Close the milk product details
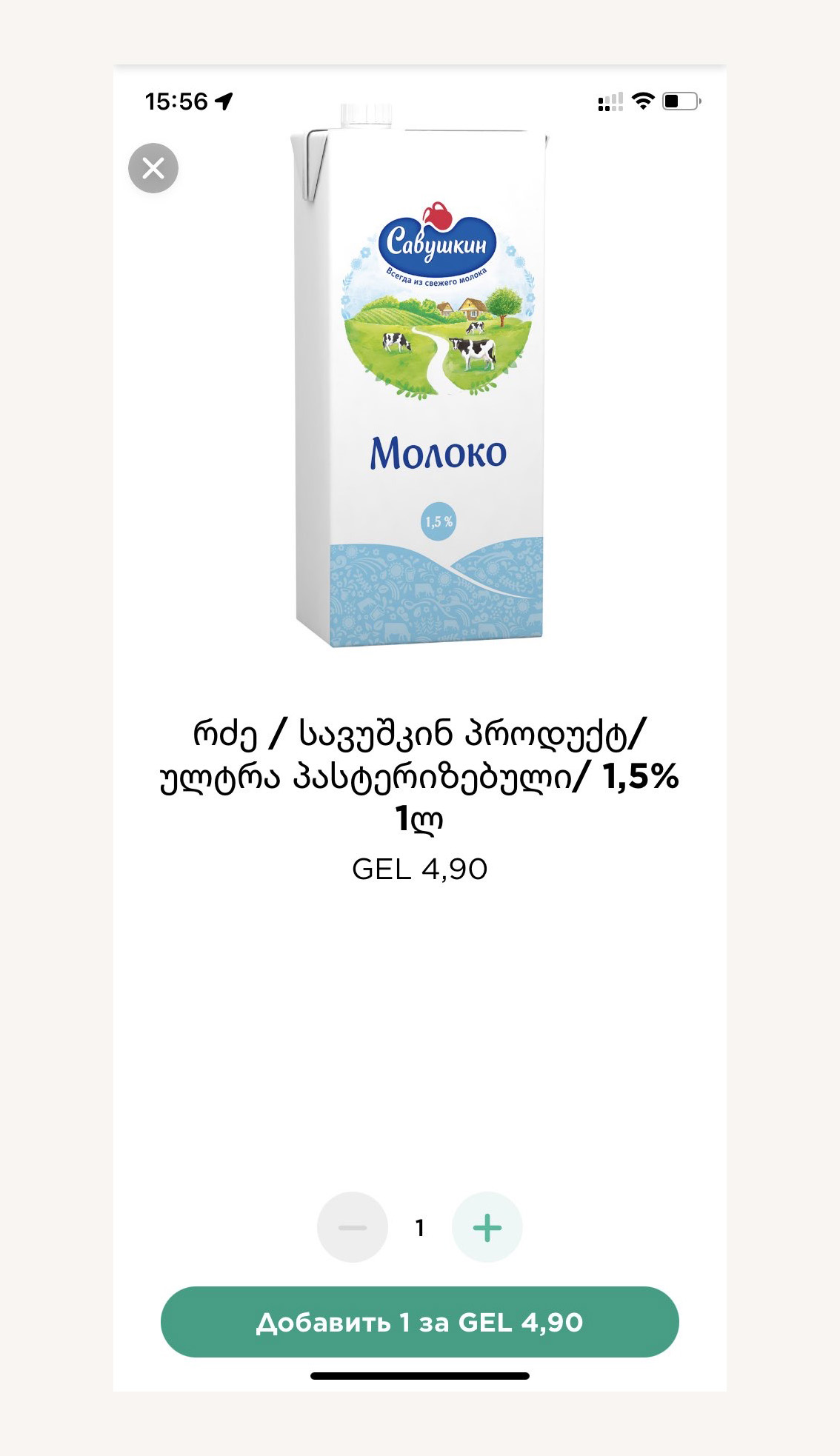This screenshot has width=840, height=1456. click(x=153, y=168)
